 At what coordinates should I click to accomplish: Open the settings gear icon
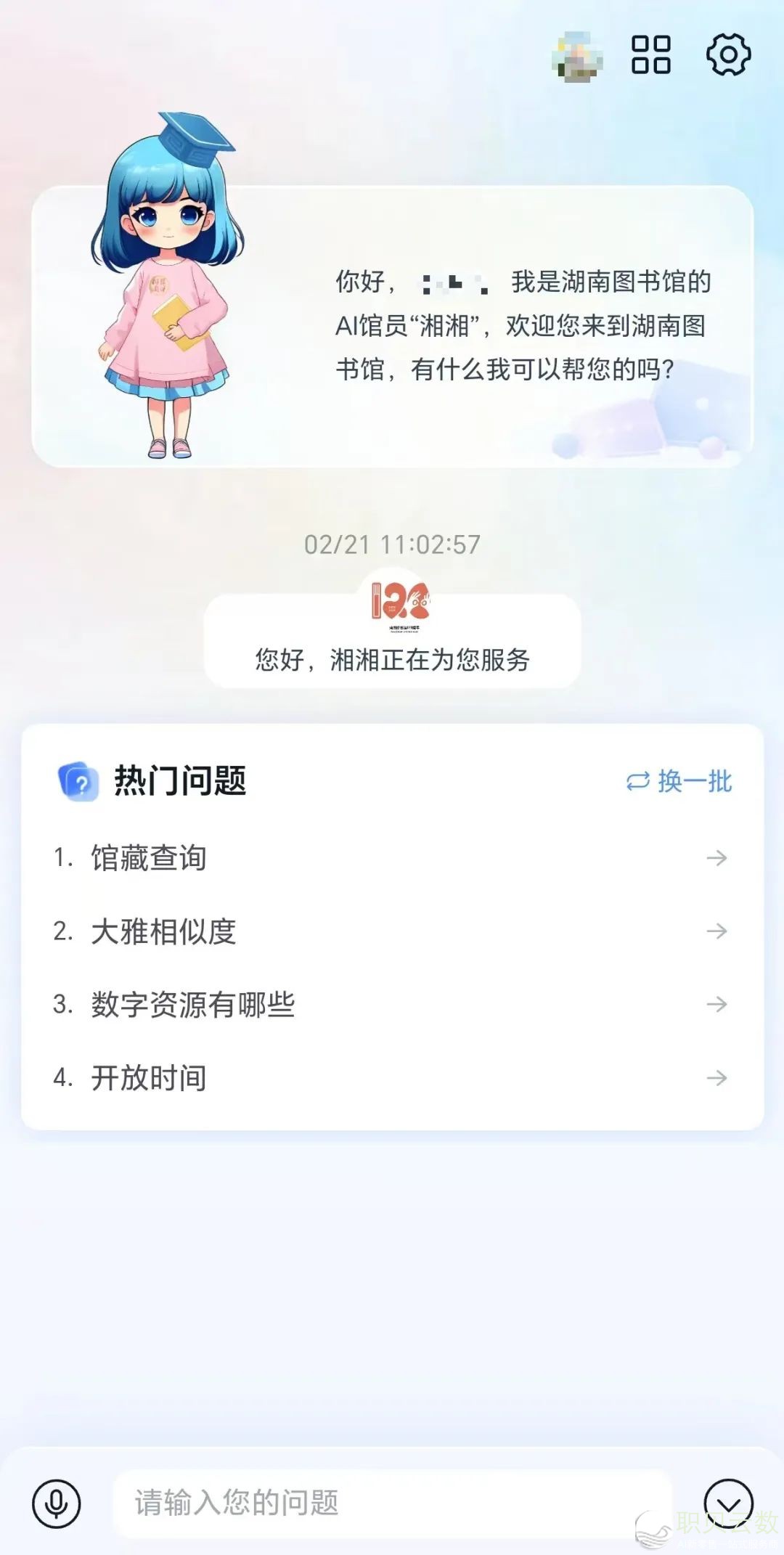(x=728, y=54)
